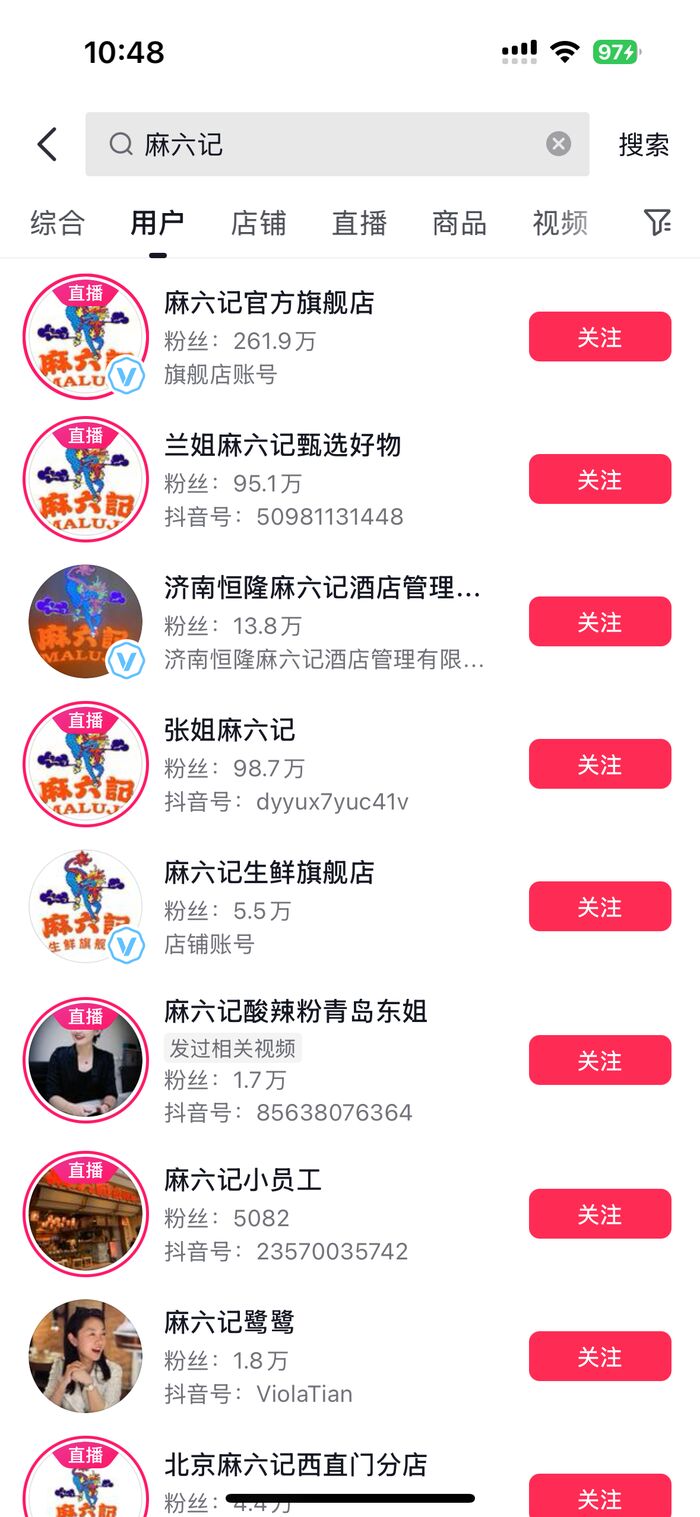Follow 兰姐麻六记甄选好物
The height and width of the screenshot is (1517, 700).
point(599,479)
